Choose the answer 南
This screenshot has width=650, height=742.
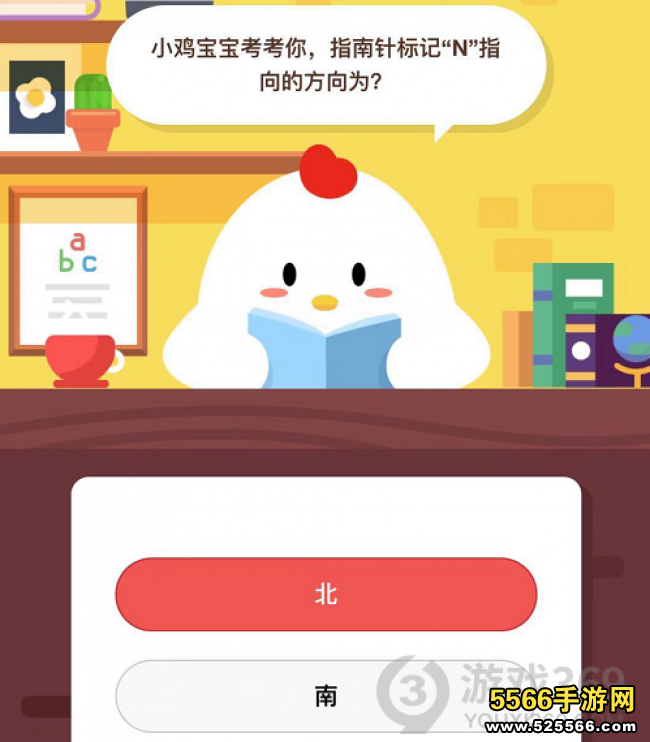[326, 696]
